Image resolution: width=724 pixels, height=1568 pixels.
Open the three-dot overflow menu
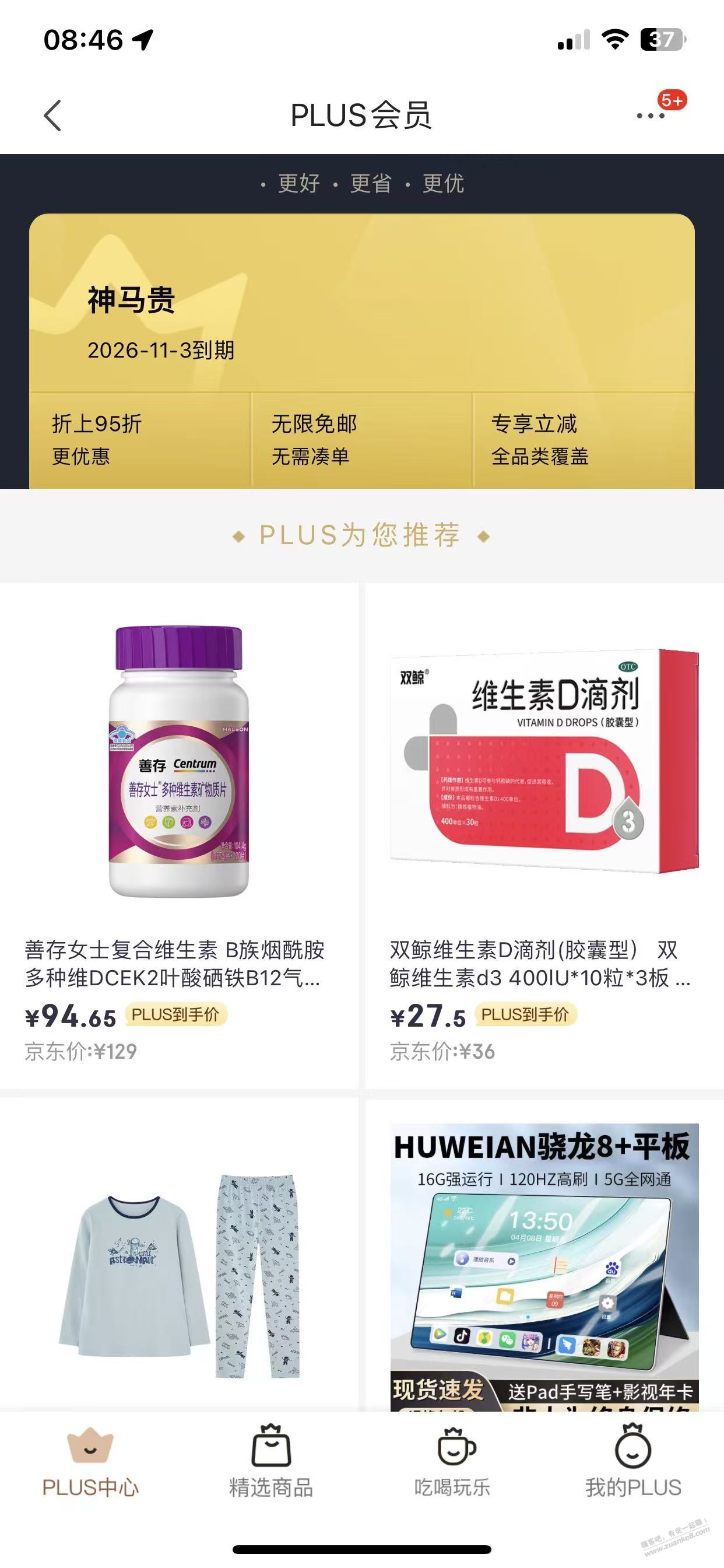click(x=651, y=116)
